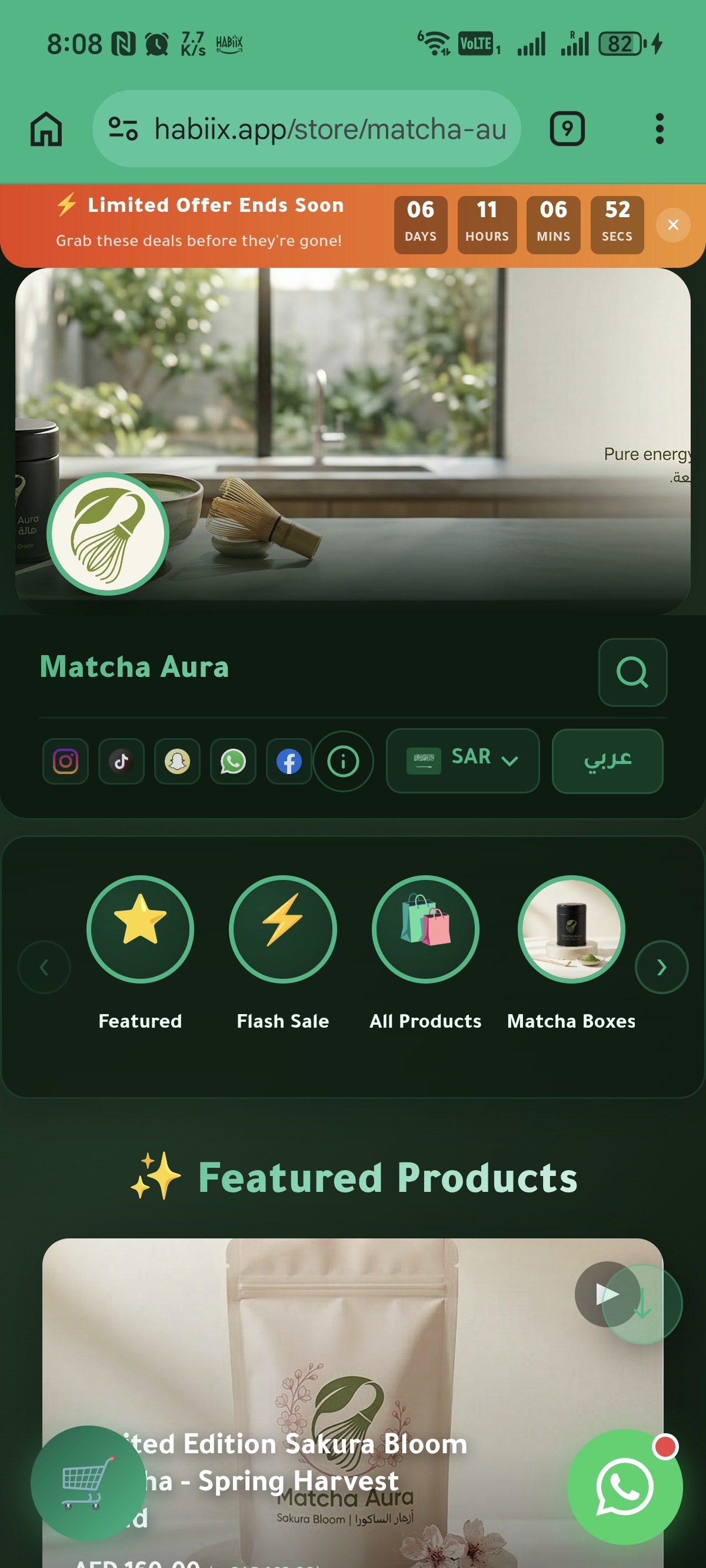Select the Featured category

point(140,929)
